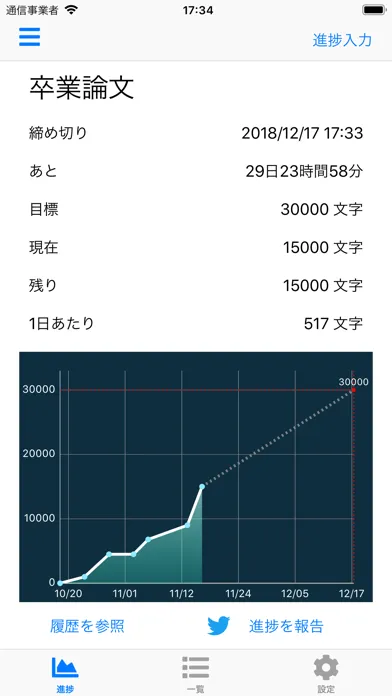The width and height of the screenshot is (392, 696).
Task: Open 履歴を参照 to view history
Action: (x=87, y=626)
